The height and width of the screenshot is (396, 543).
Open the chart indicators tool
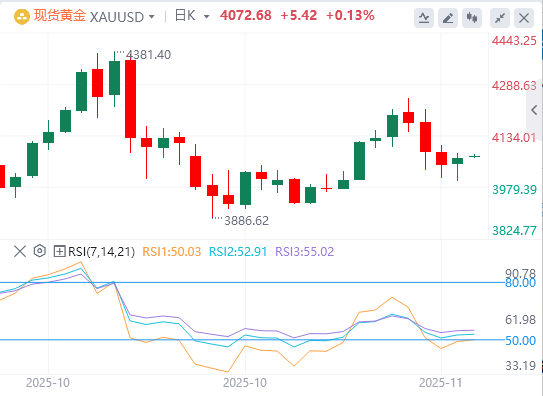tap(424, 18)
